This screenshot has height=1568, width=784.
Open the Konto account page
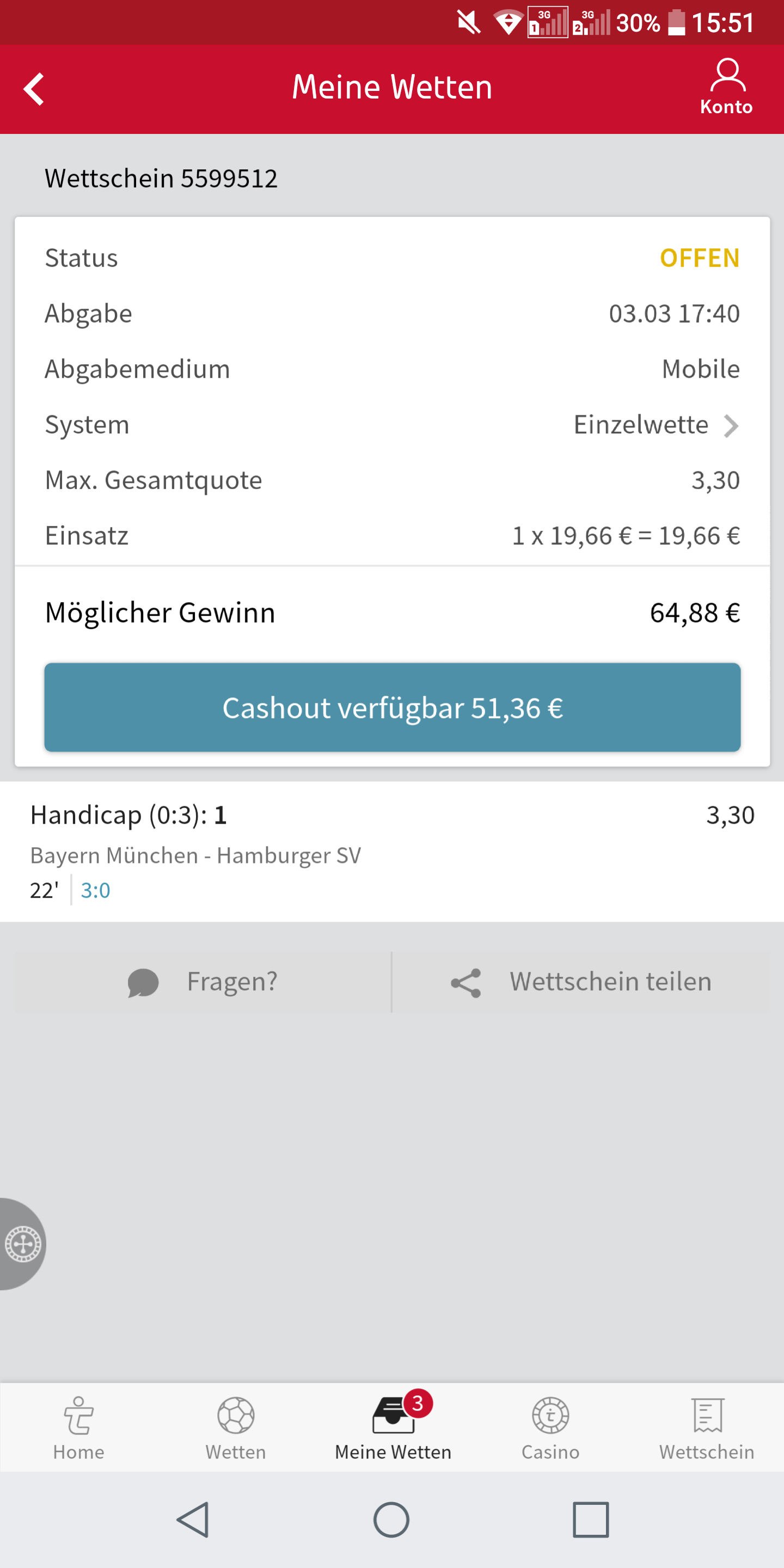coord(726,88)
